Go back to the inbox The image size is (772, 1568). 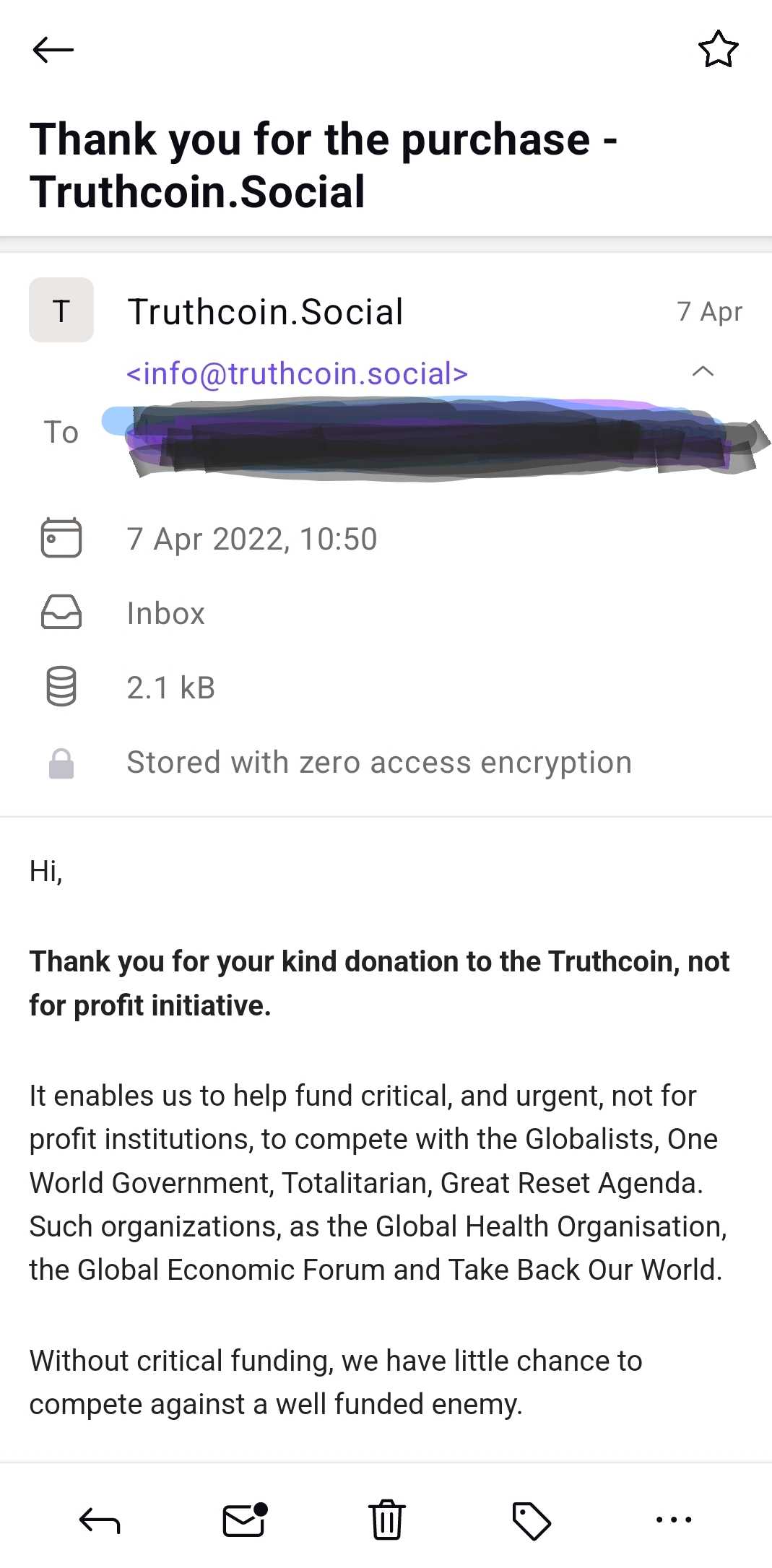point(53,50)
